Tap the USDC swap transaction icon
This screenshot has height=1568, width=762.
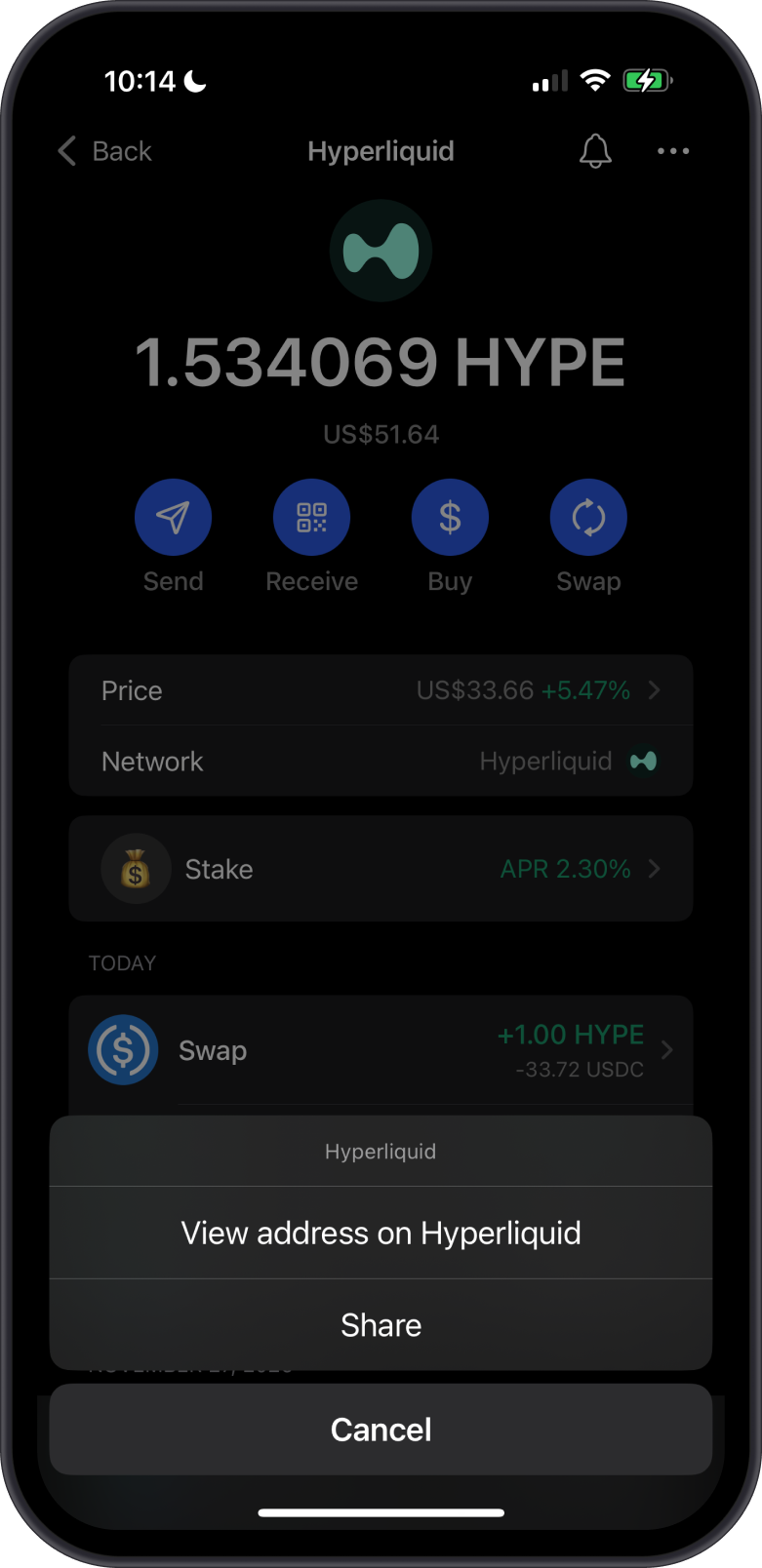pyautogui.click(x=123, y=1049)
